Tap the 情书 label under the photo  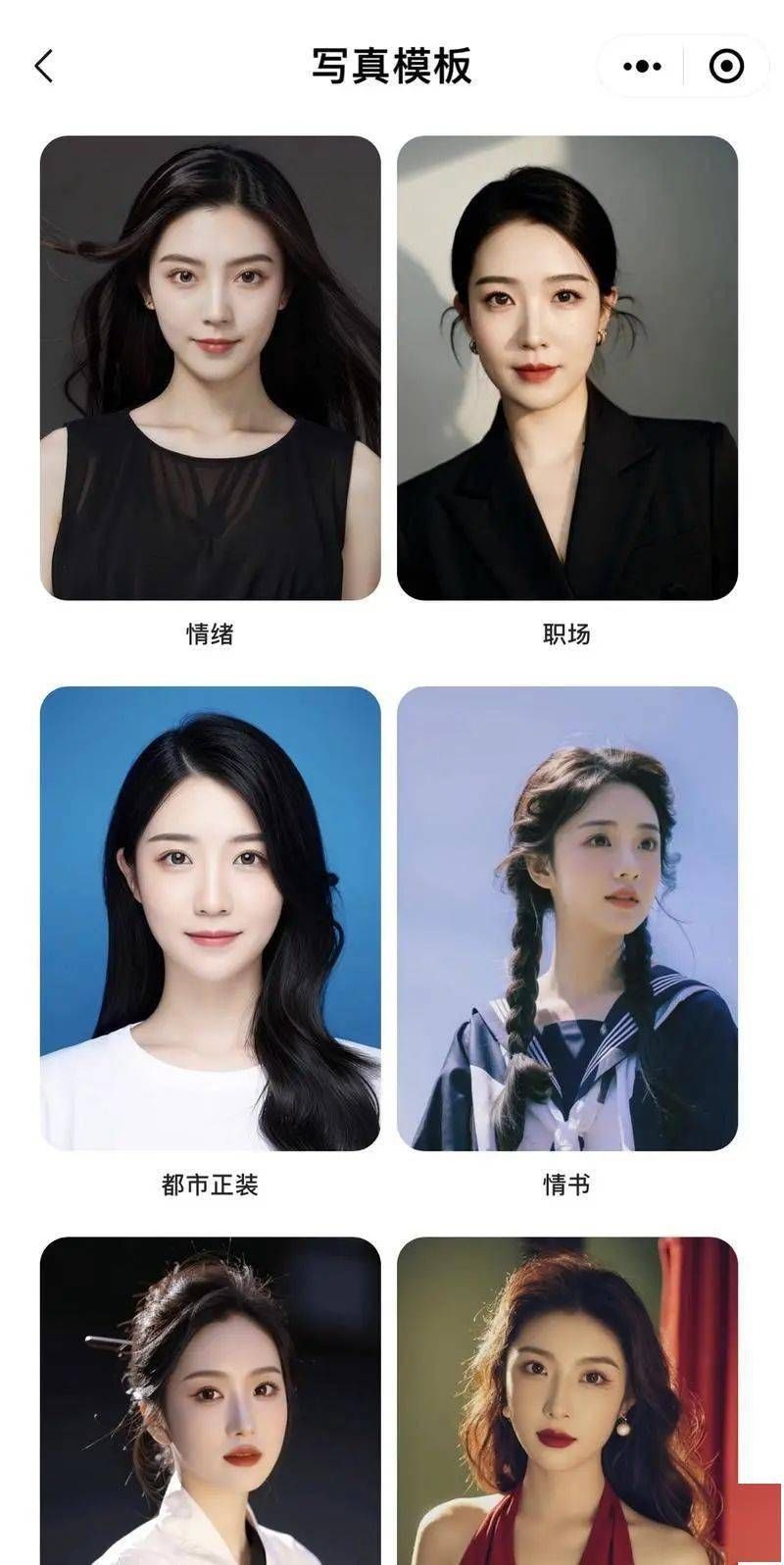pyautogui.click(x=568, y=1184)
